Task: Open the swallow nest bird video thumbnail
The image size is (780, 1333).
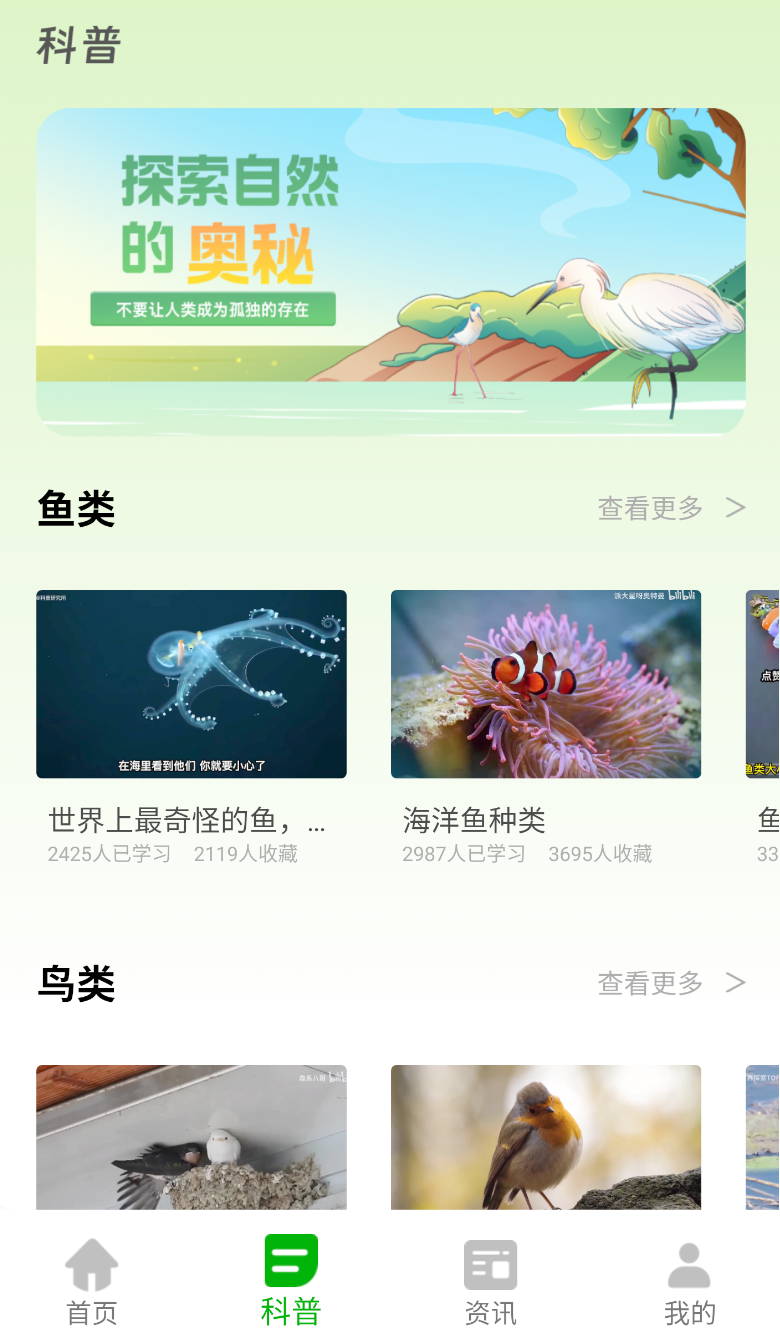Action: point(191,1136)
